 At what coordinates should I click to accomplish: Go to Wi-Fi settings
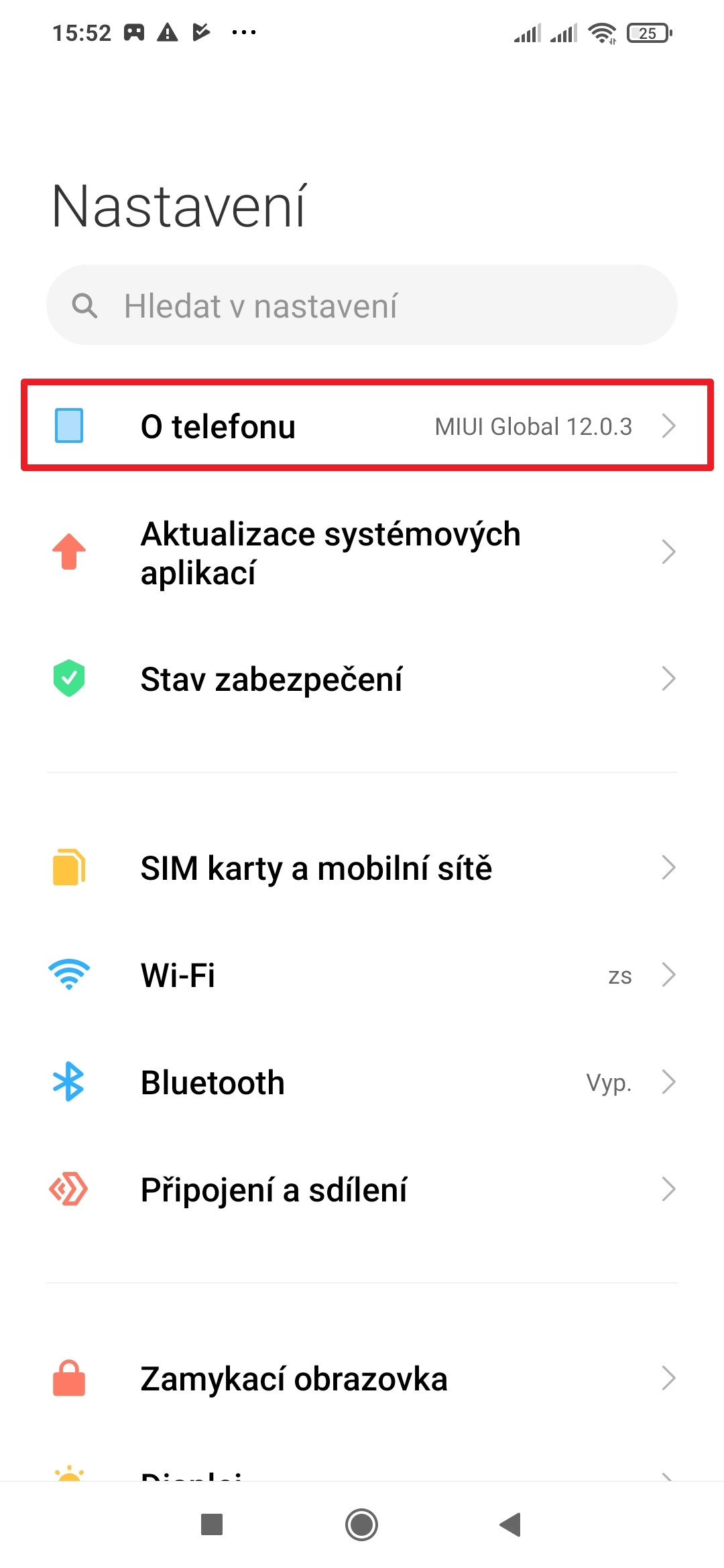point(362,975)
